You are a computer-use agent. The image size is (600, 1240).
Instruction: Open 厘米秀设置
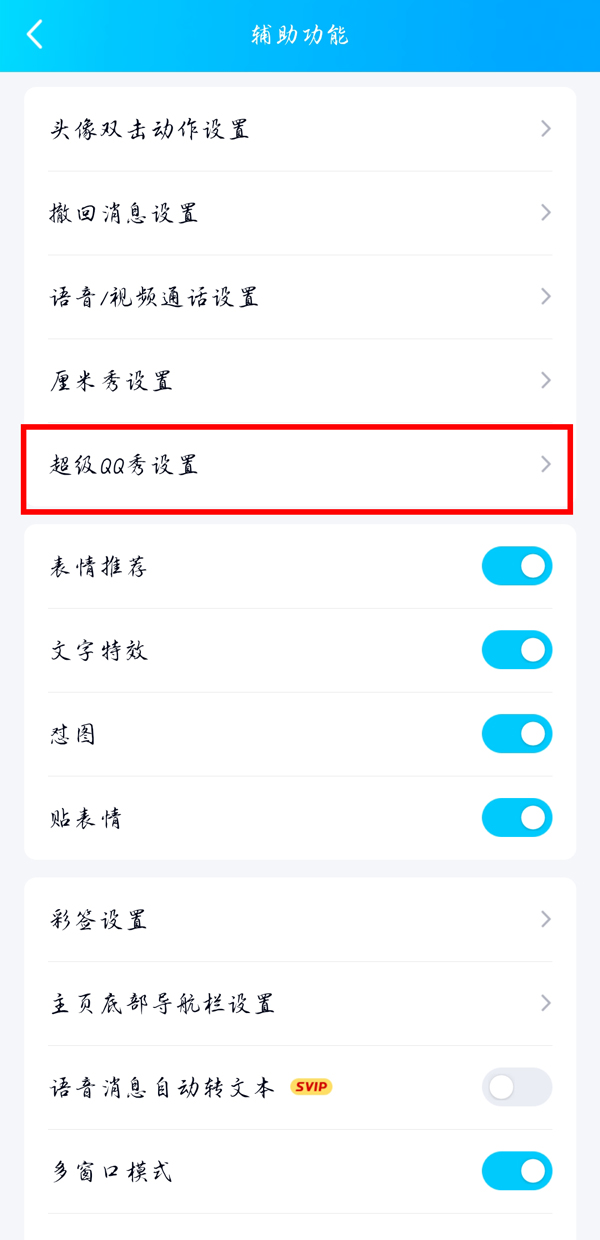pos(300,381)
